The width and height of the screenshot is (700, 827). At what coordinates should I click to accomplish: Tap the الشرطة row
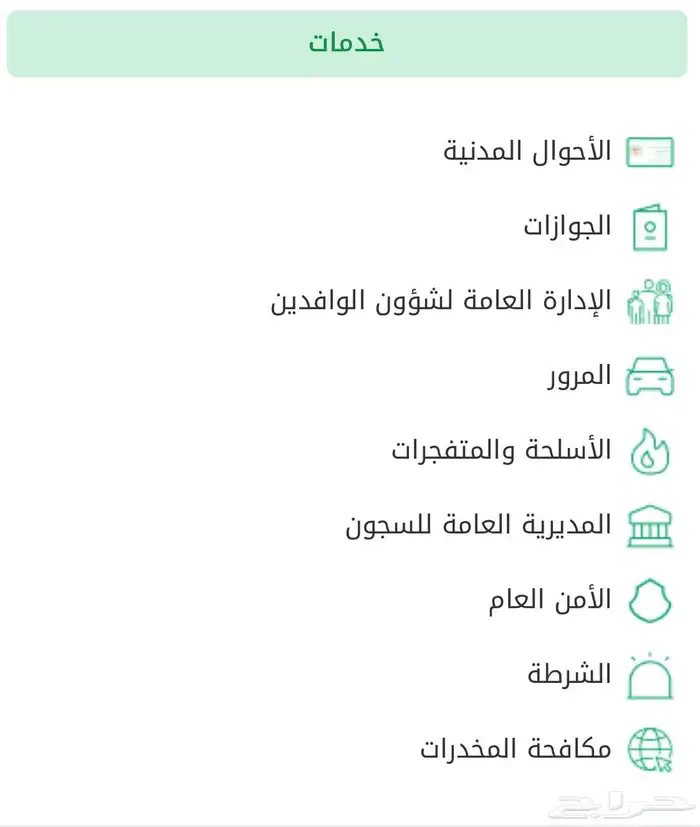tap(570, 674)
